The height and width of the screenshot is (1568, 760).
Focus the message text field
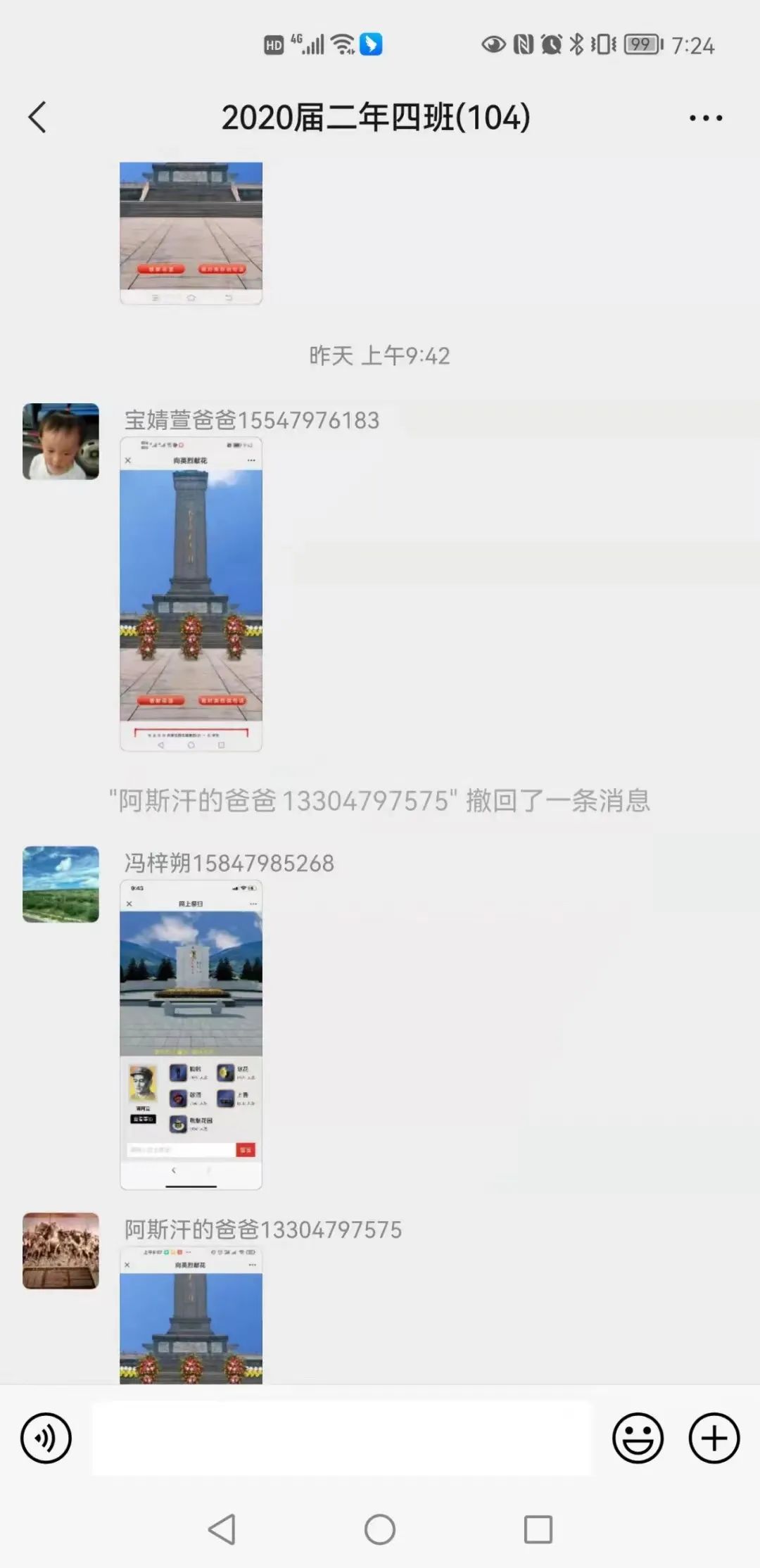tap(342, 1438)
